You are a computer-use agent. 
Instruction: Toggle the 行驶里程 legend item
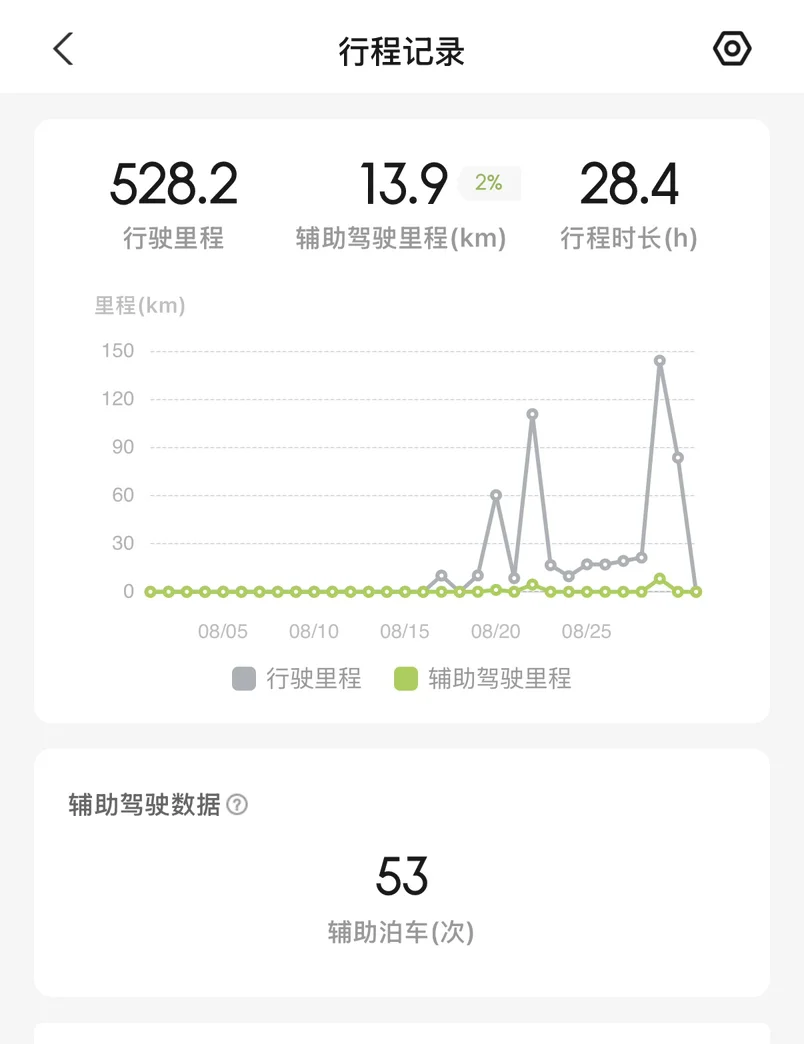pos(297,678)
